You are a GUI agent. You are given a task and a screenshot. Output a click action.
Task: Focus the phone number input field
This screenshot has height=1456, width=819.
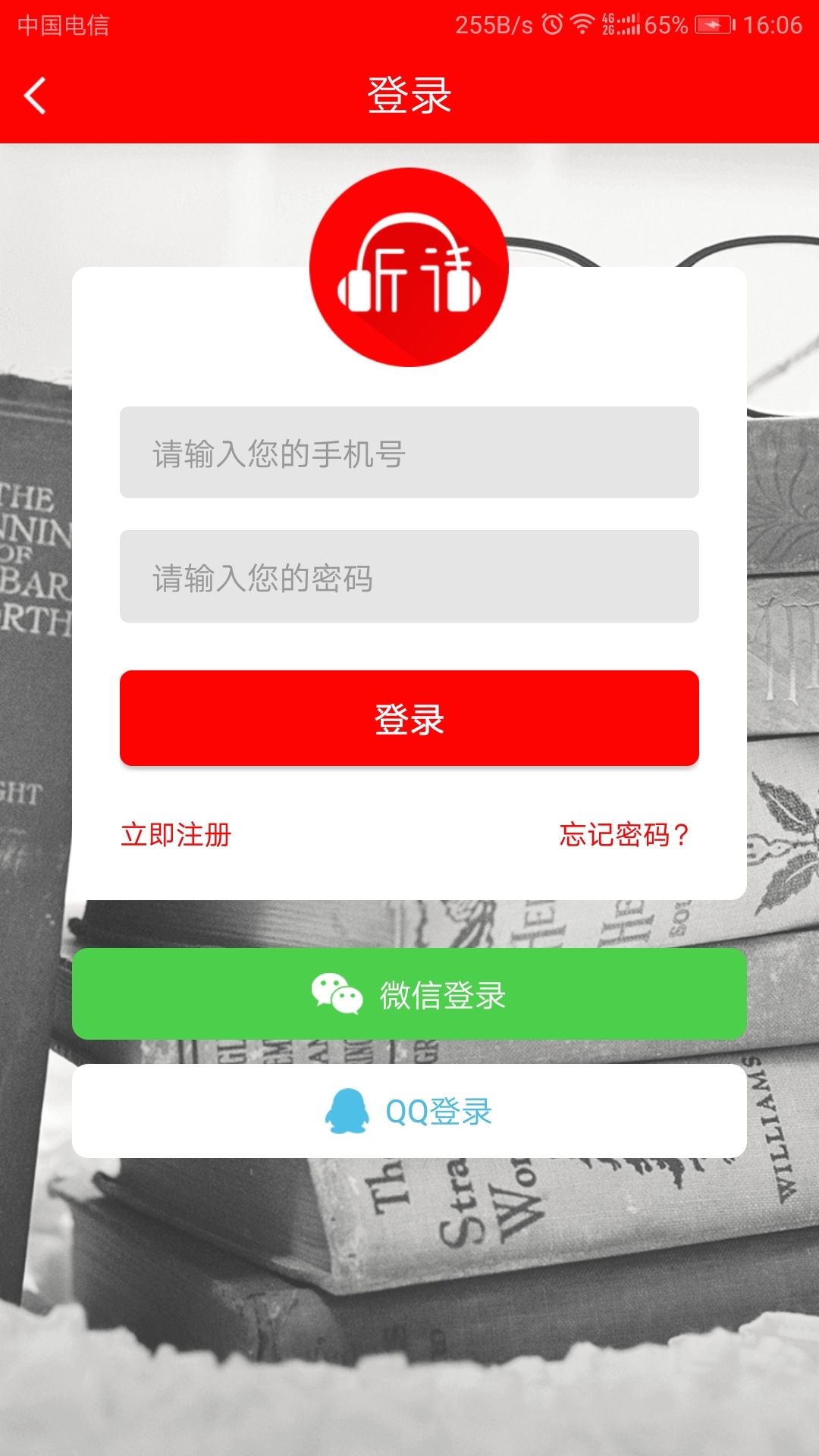409,453
